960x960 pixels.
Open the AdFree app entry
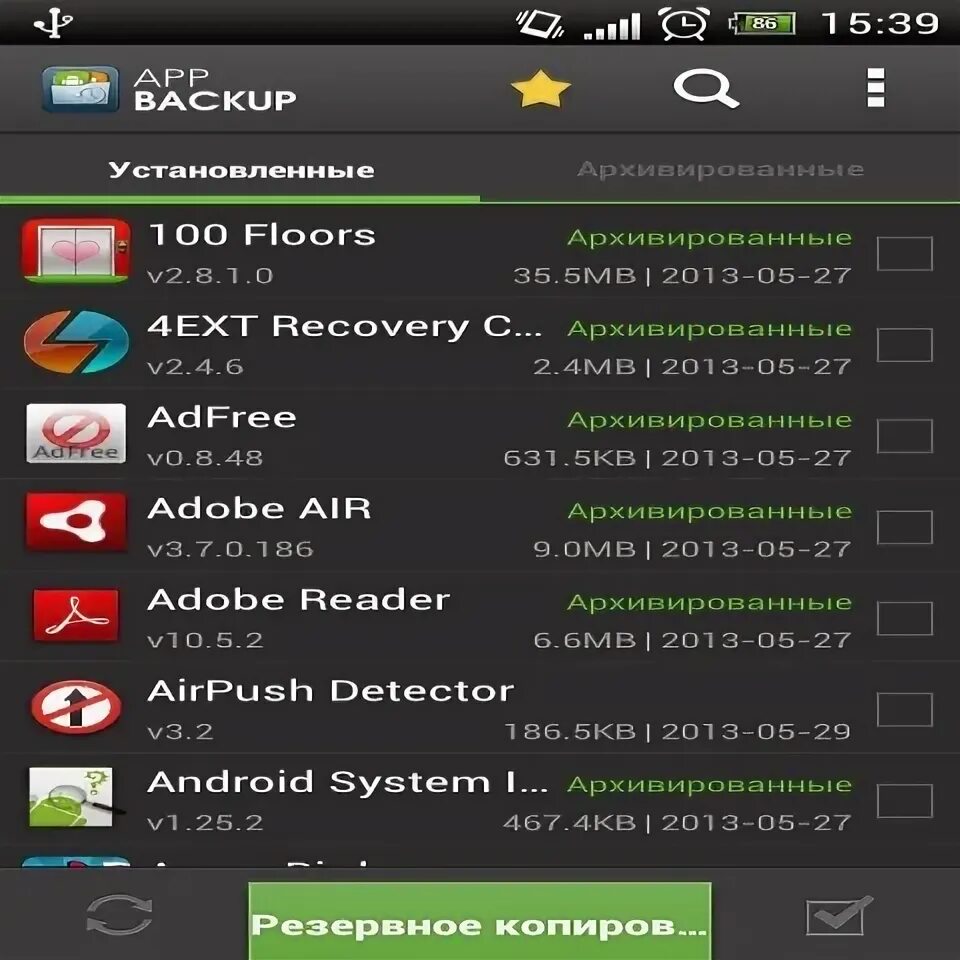[480, 435]
